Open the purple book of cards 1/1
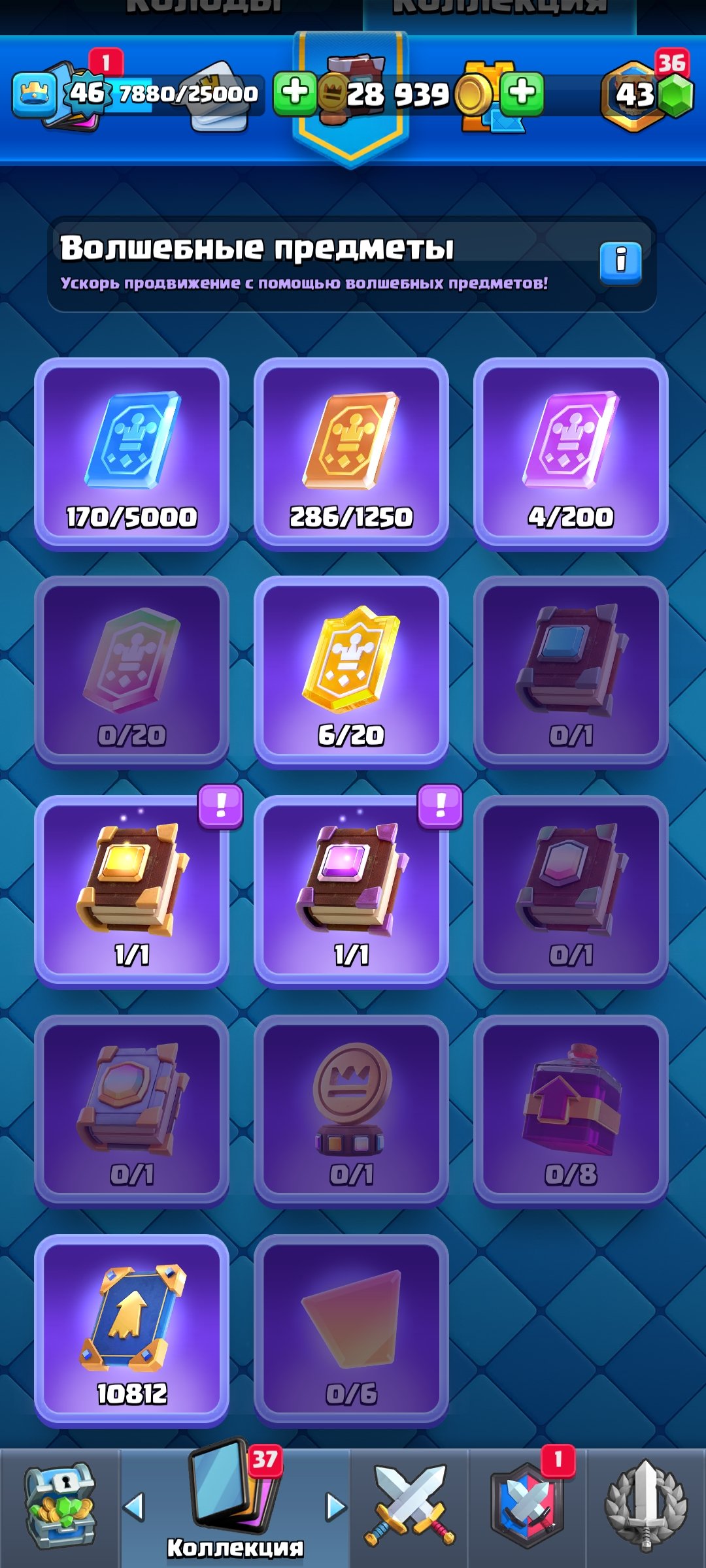This screenshot has width=706, height=1568. 351,892
